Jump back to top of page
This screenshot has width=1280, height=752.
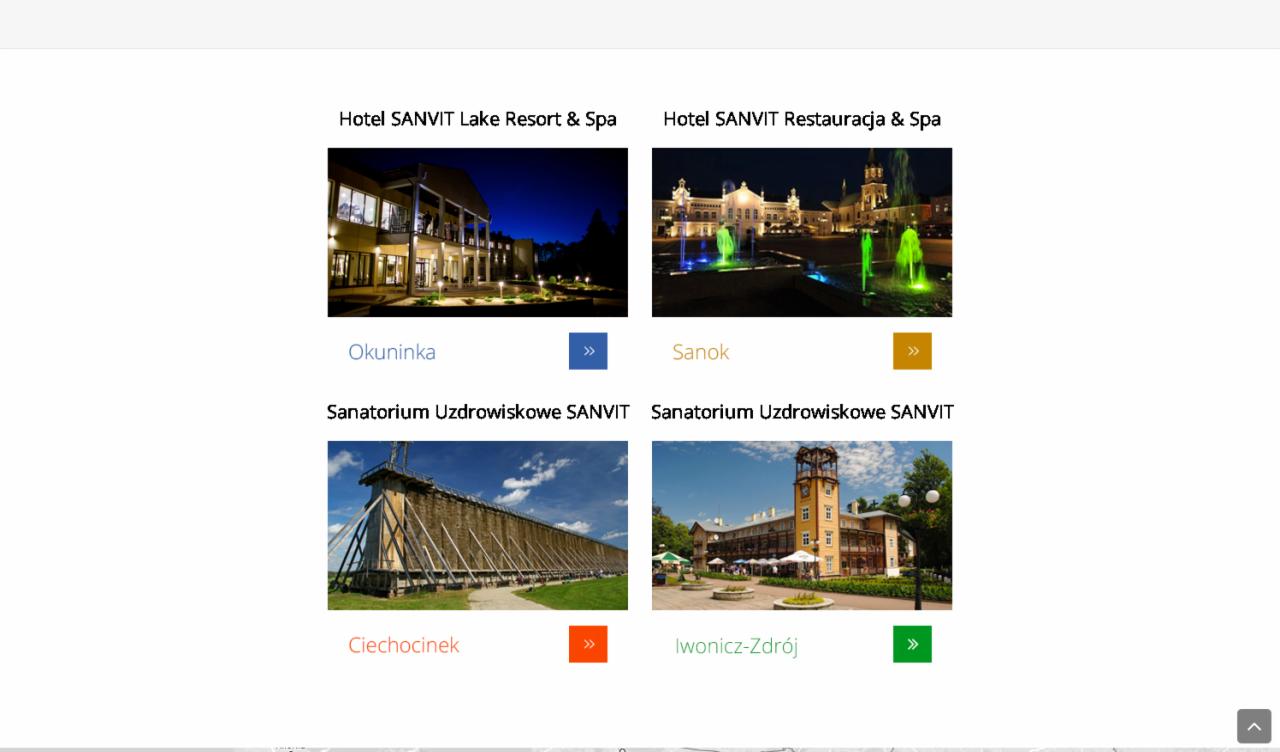coord(1253,726)
